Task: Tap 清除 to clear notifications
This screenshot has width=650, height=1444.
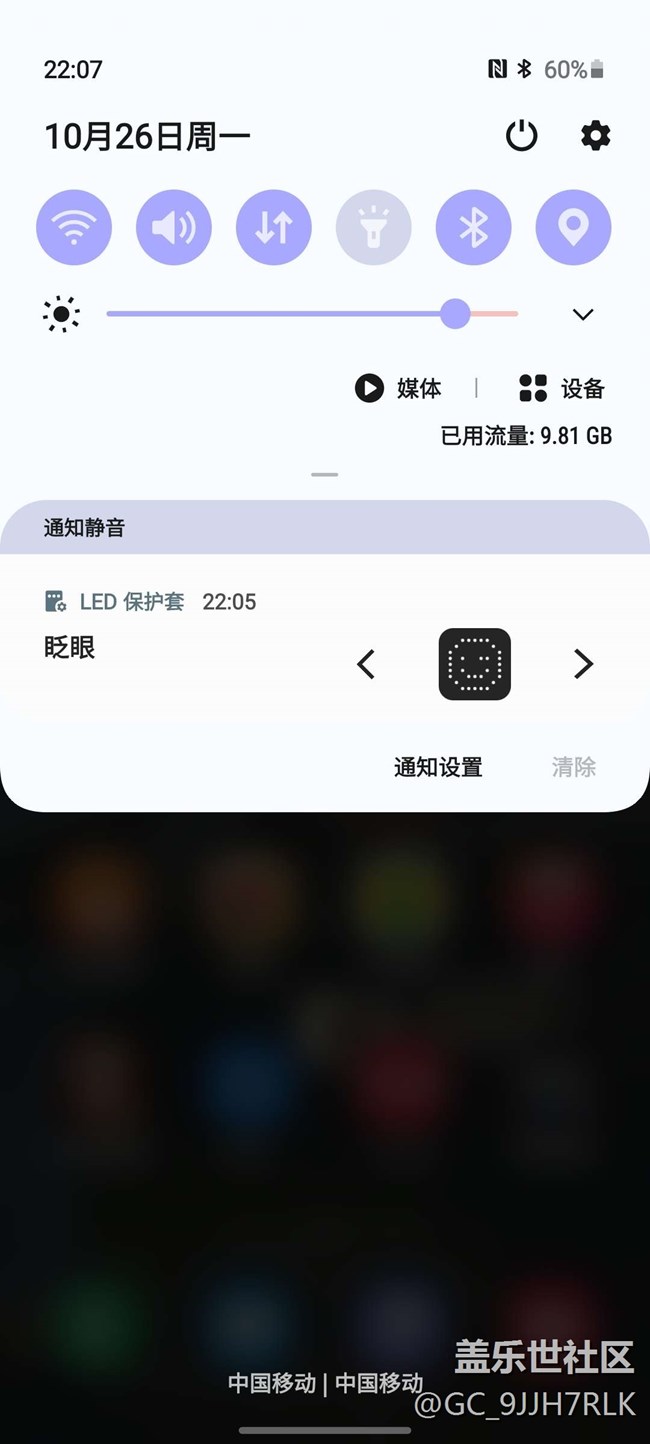Action: (x=574, y=767)
